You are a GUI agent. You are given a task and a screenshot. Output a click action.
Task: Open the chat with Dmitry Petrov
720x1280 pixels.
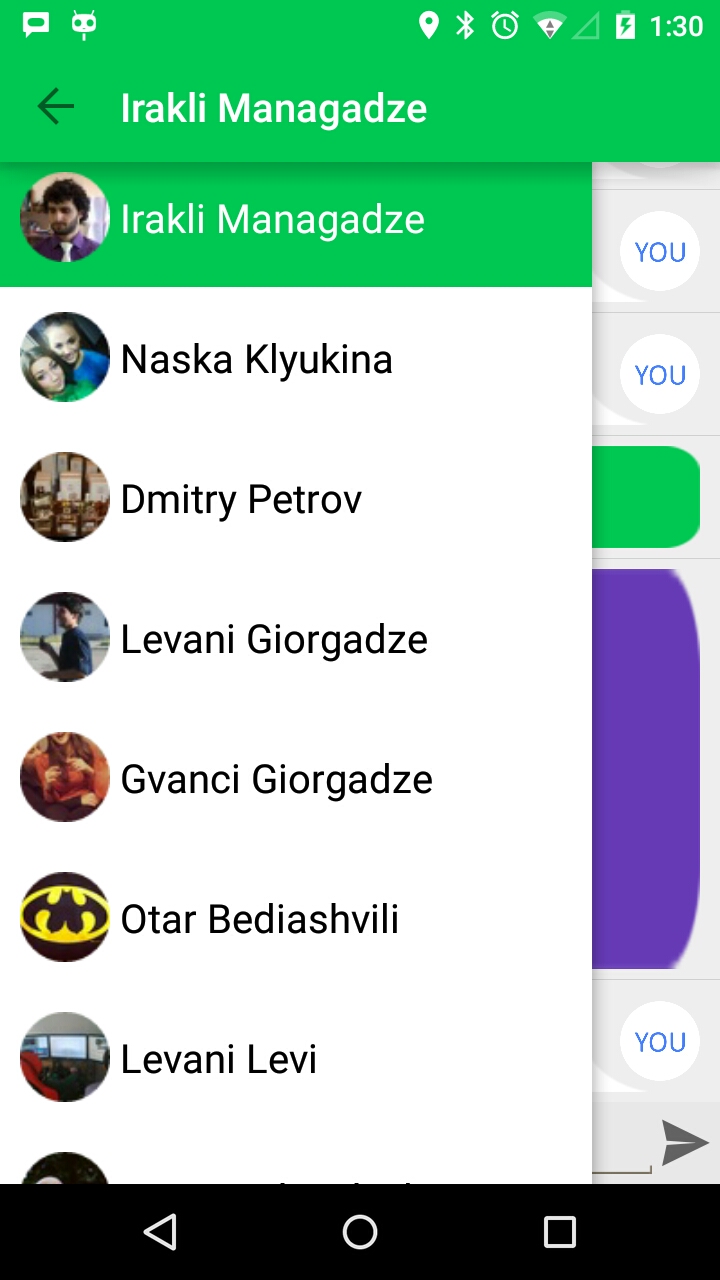[x=241, y=500]
